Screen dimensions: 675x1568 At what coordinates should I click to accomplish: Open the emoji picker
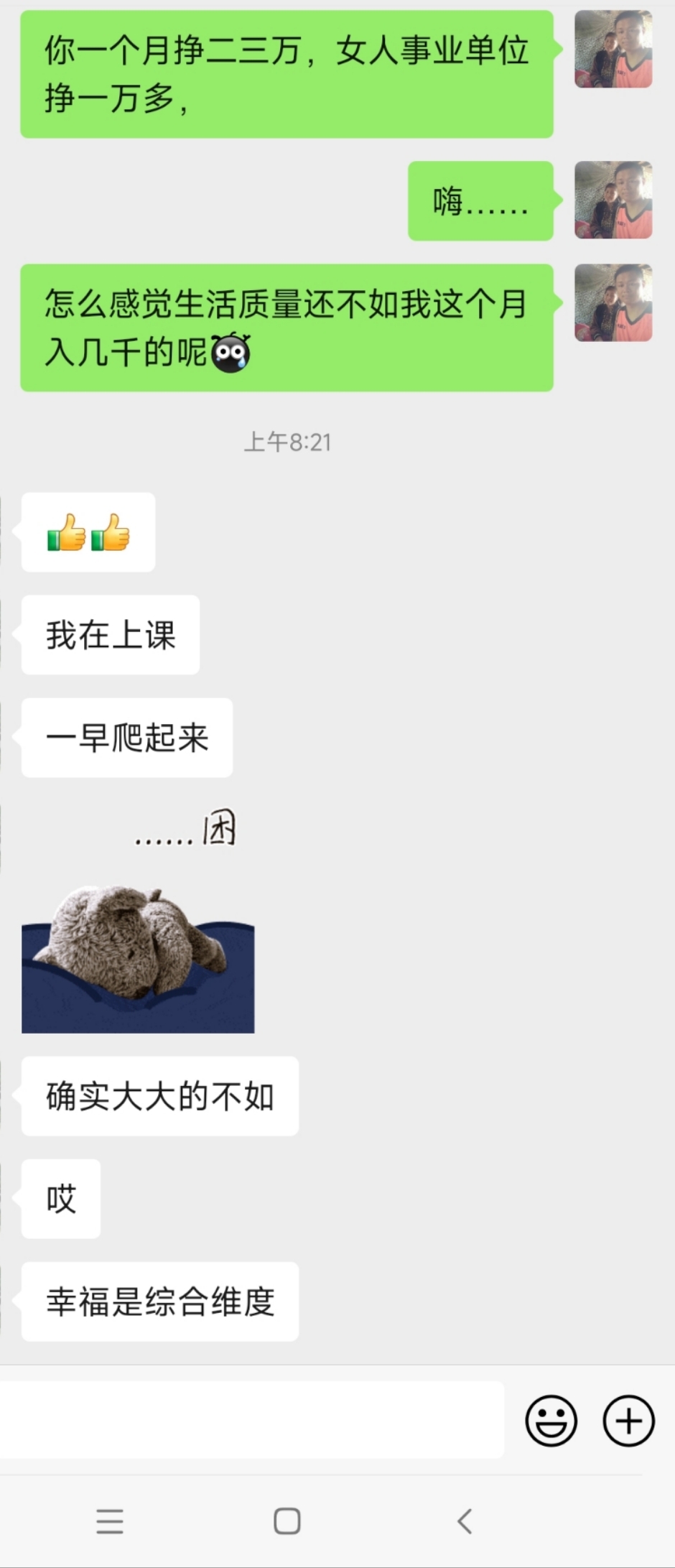[551, 1420]
